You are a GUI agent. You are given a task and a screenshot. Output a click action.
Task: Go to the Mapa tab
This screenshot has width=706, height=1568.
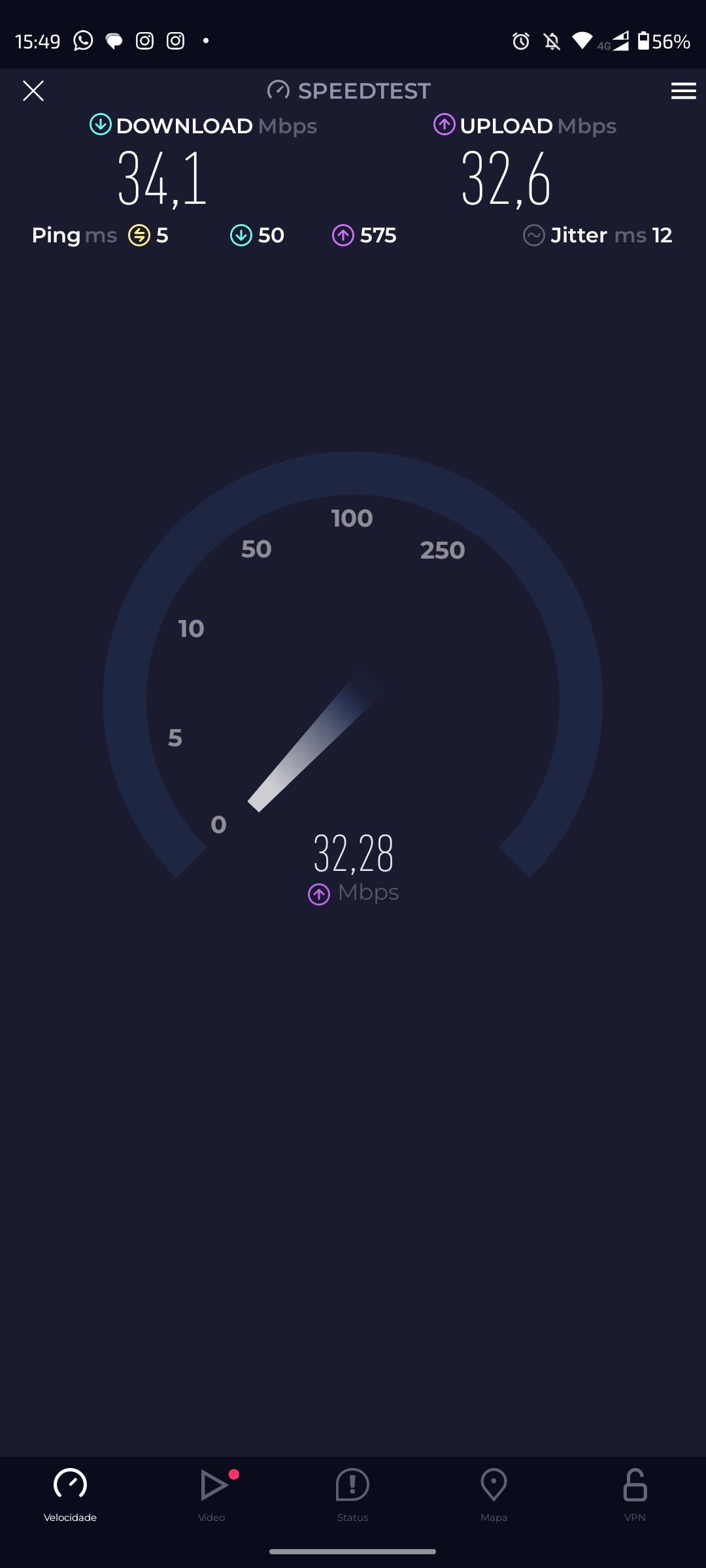[494, 1494]
